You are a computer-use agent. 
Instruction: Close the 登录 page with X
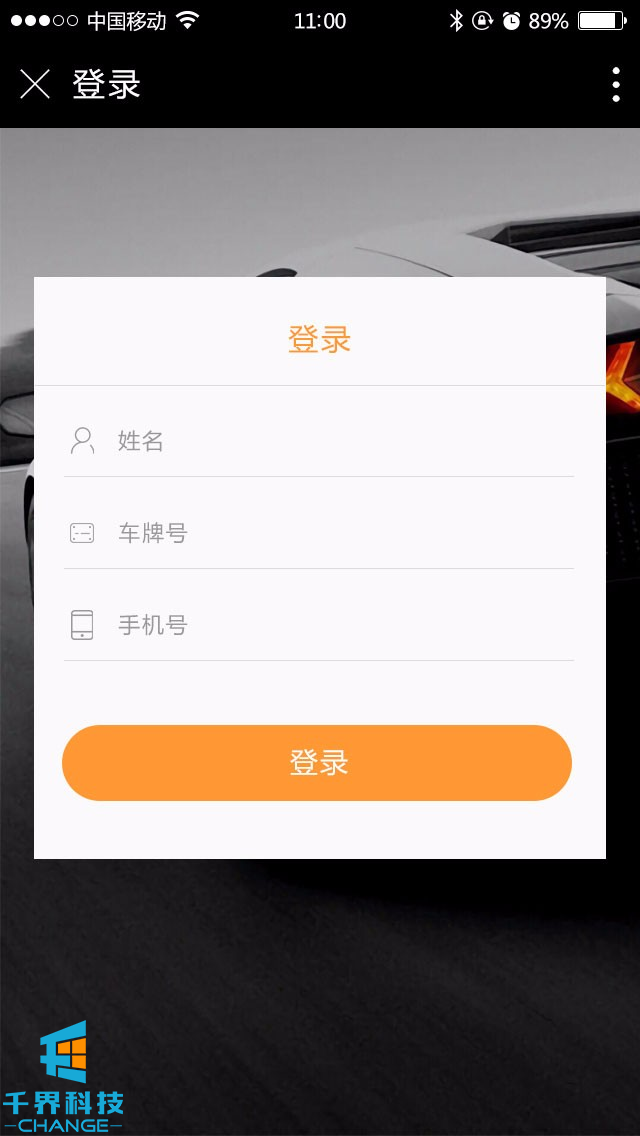tap(35, 85)
